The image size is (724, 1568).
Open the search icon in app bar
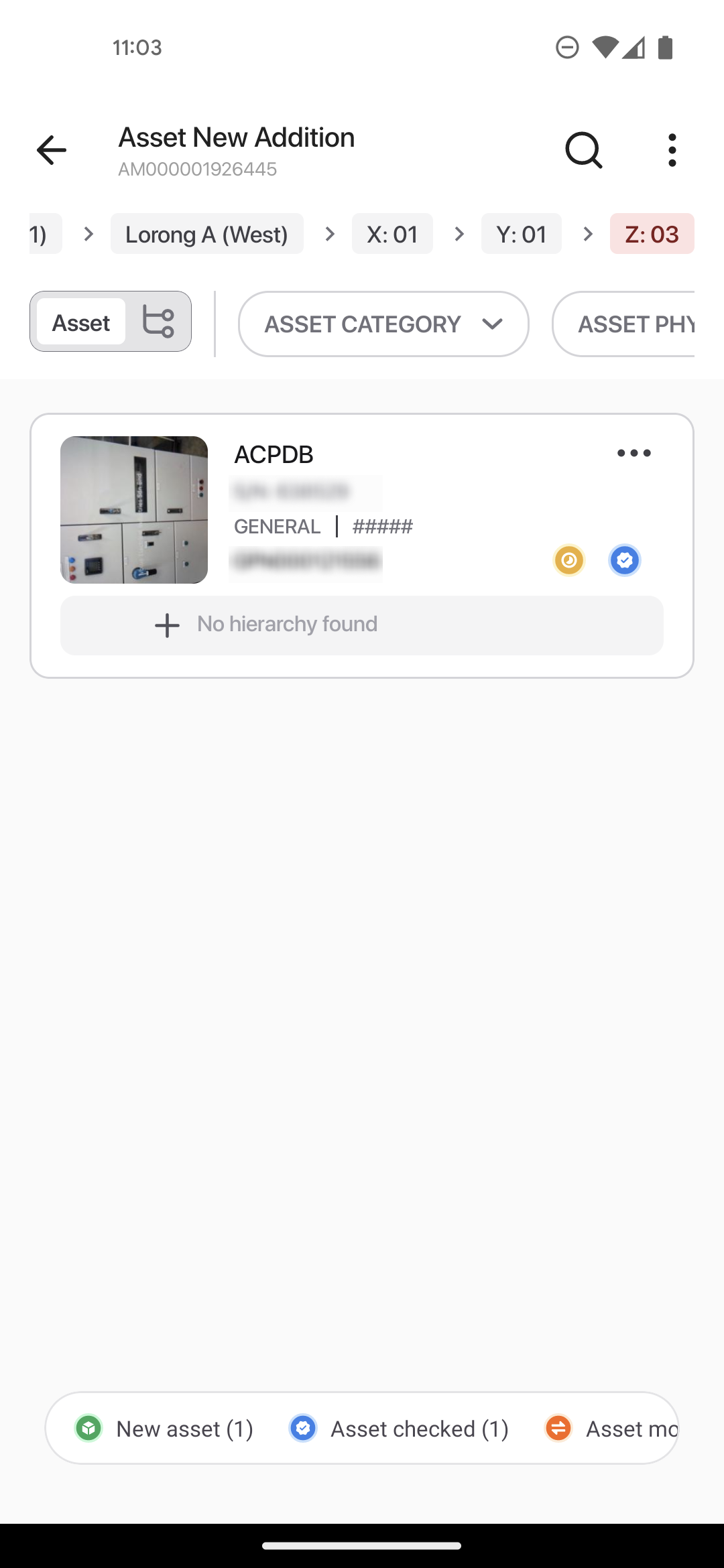click(584, 150)
